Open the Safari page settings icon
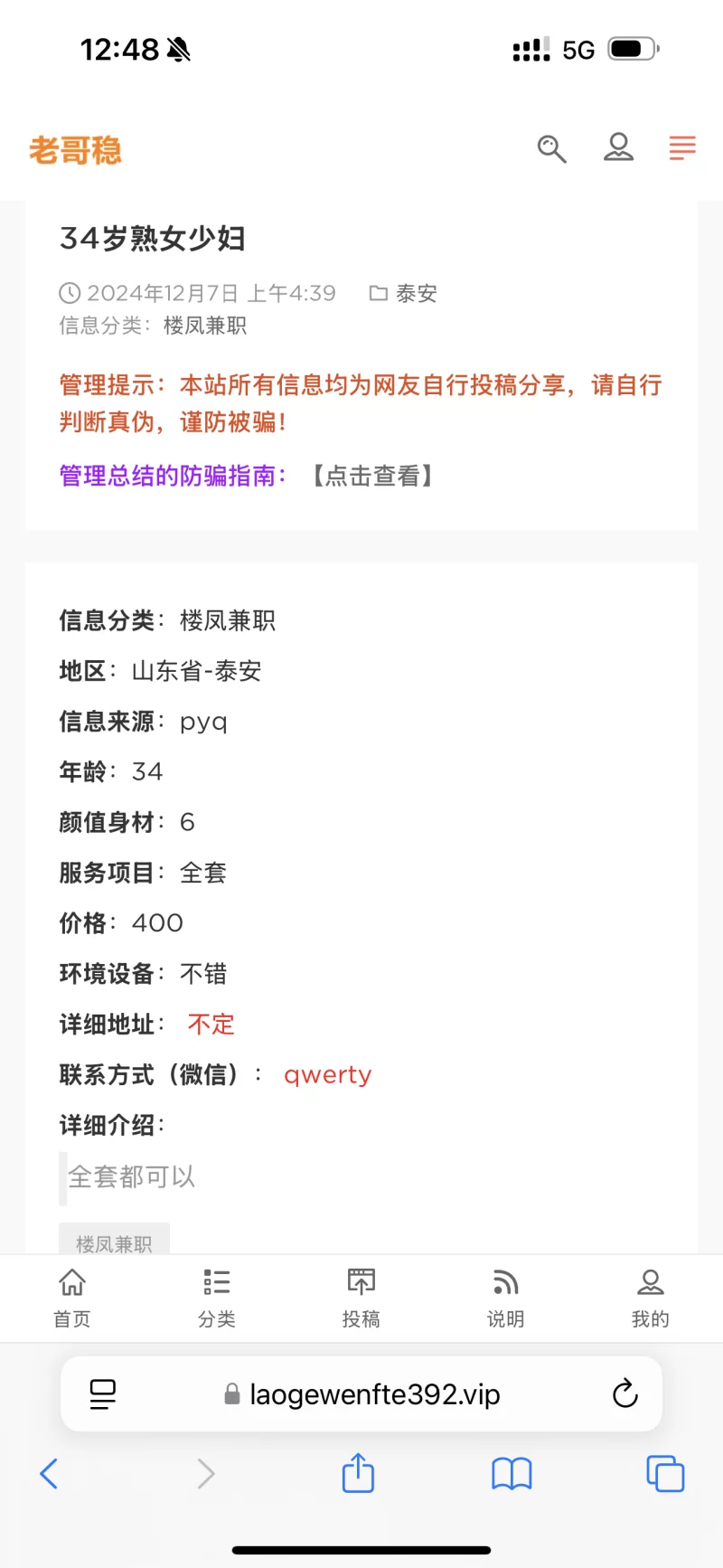 (103, 1393)
